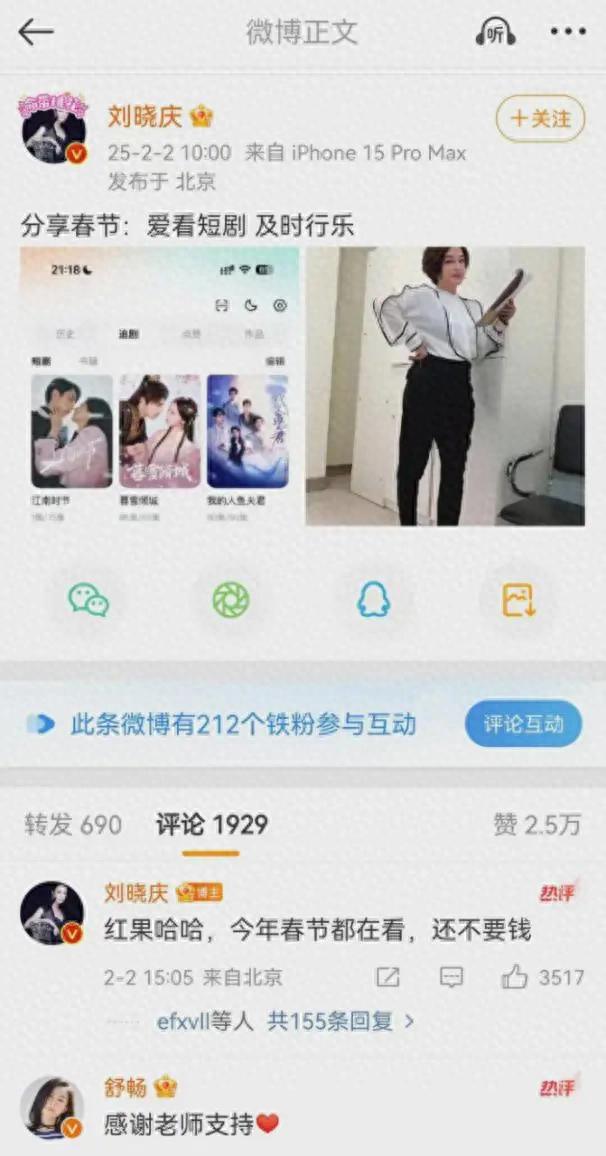Open 舒畅's profile avatar
Screen dimensions: 606x1156
tap(52, 1107)
